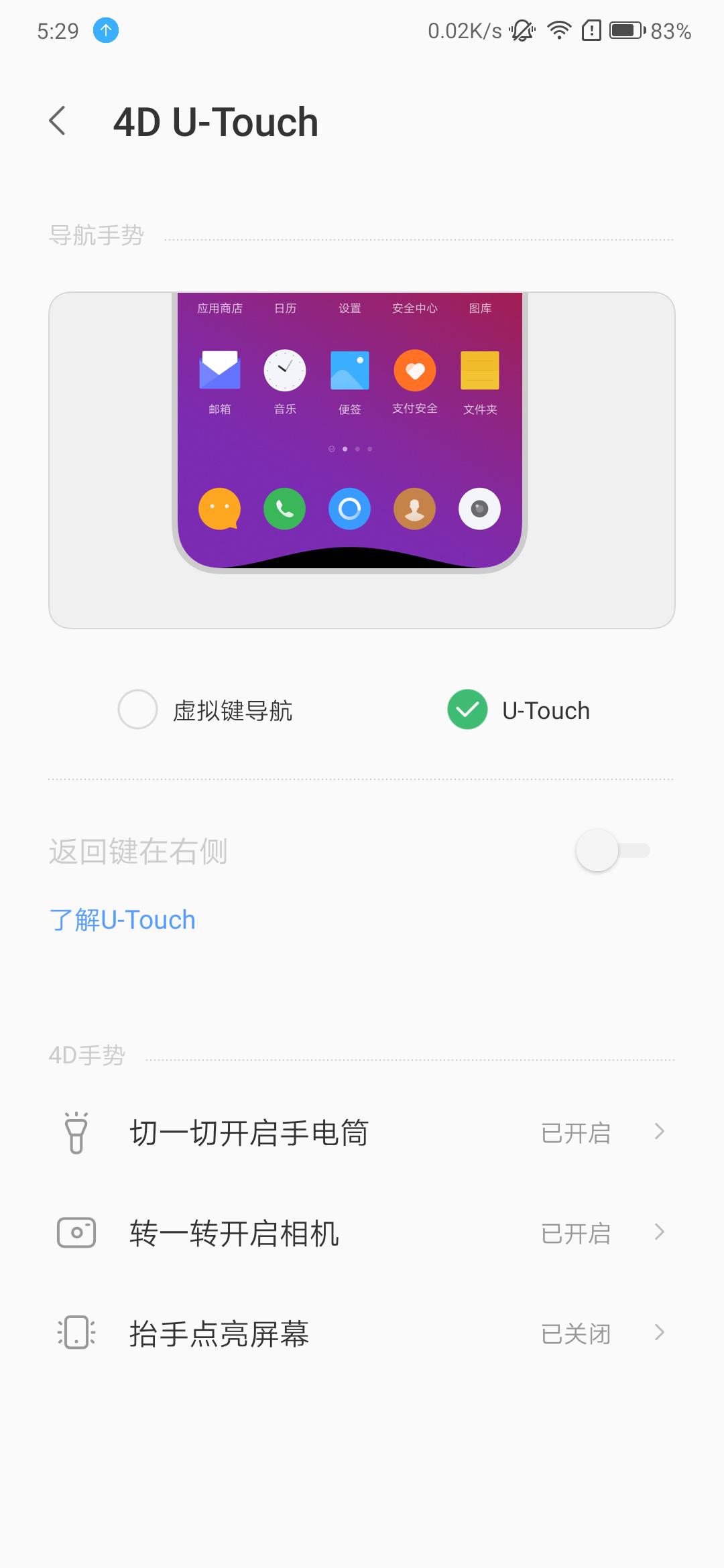Select the U-Touch radio button

(x=467, y=710)
